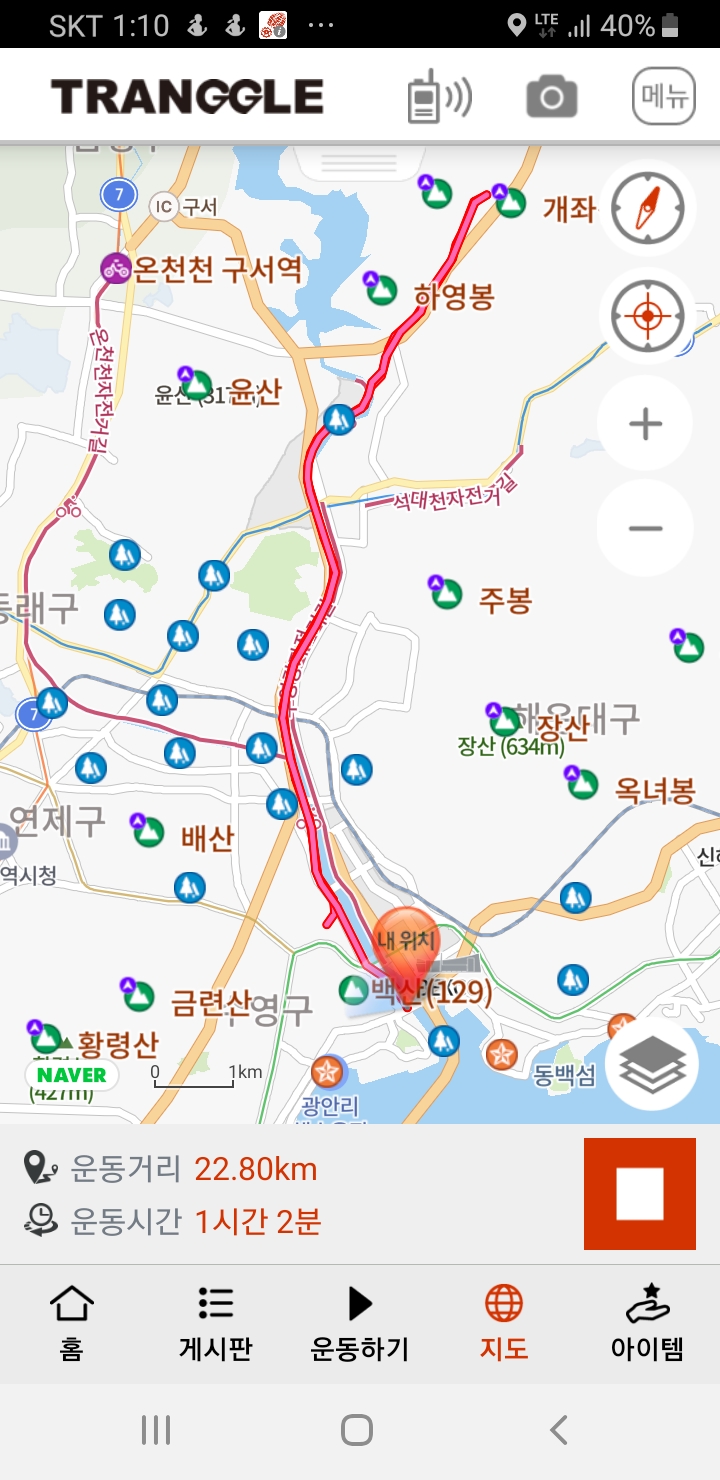Go back with the system back button
Screen dimensions: 720x1480
click(558, 1430)
